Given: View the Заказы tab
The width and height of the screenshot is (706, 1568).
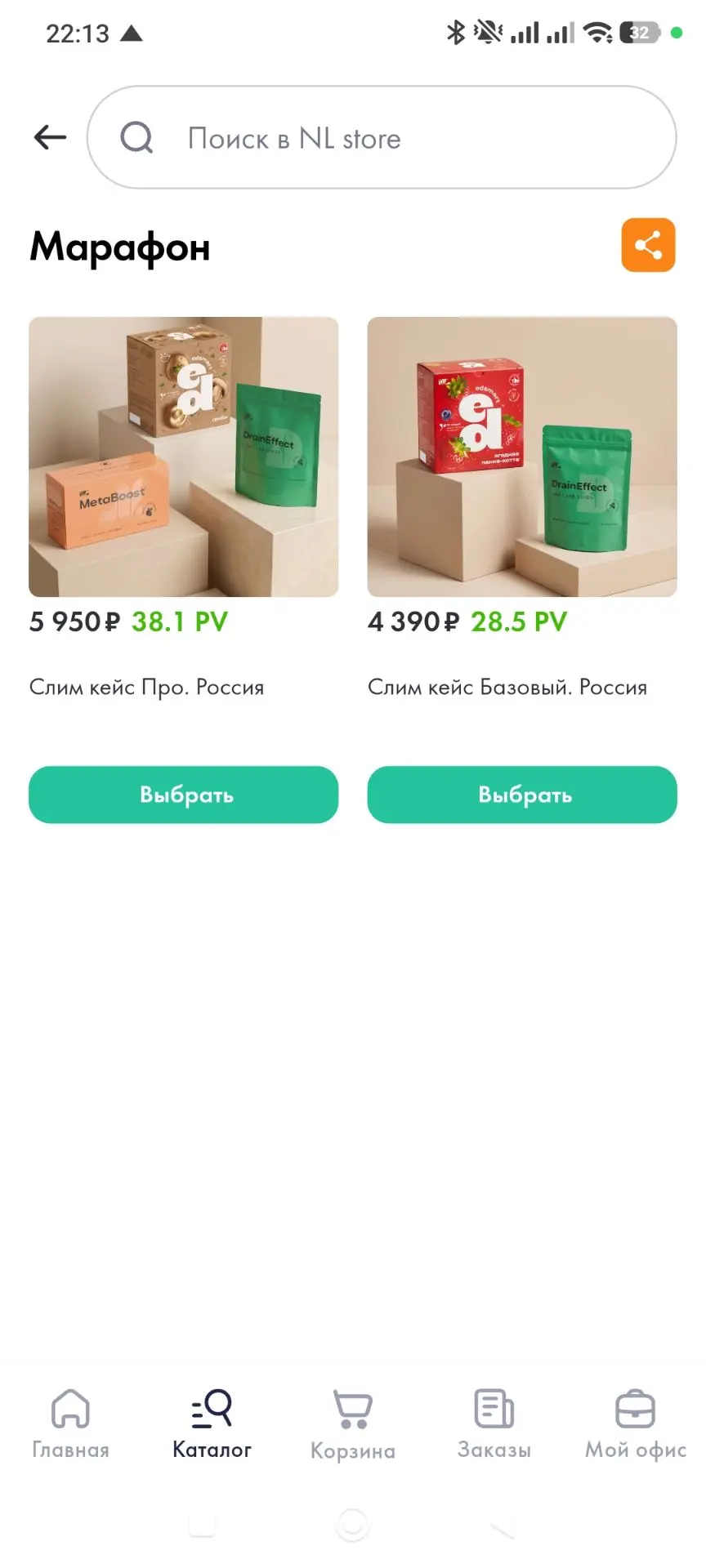Looking at the screenshot, I should pos(494,1424).
